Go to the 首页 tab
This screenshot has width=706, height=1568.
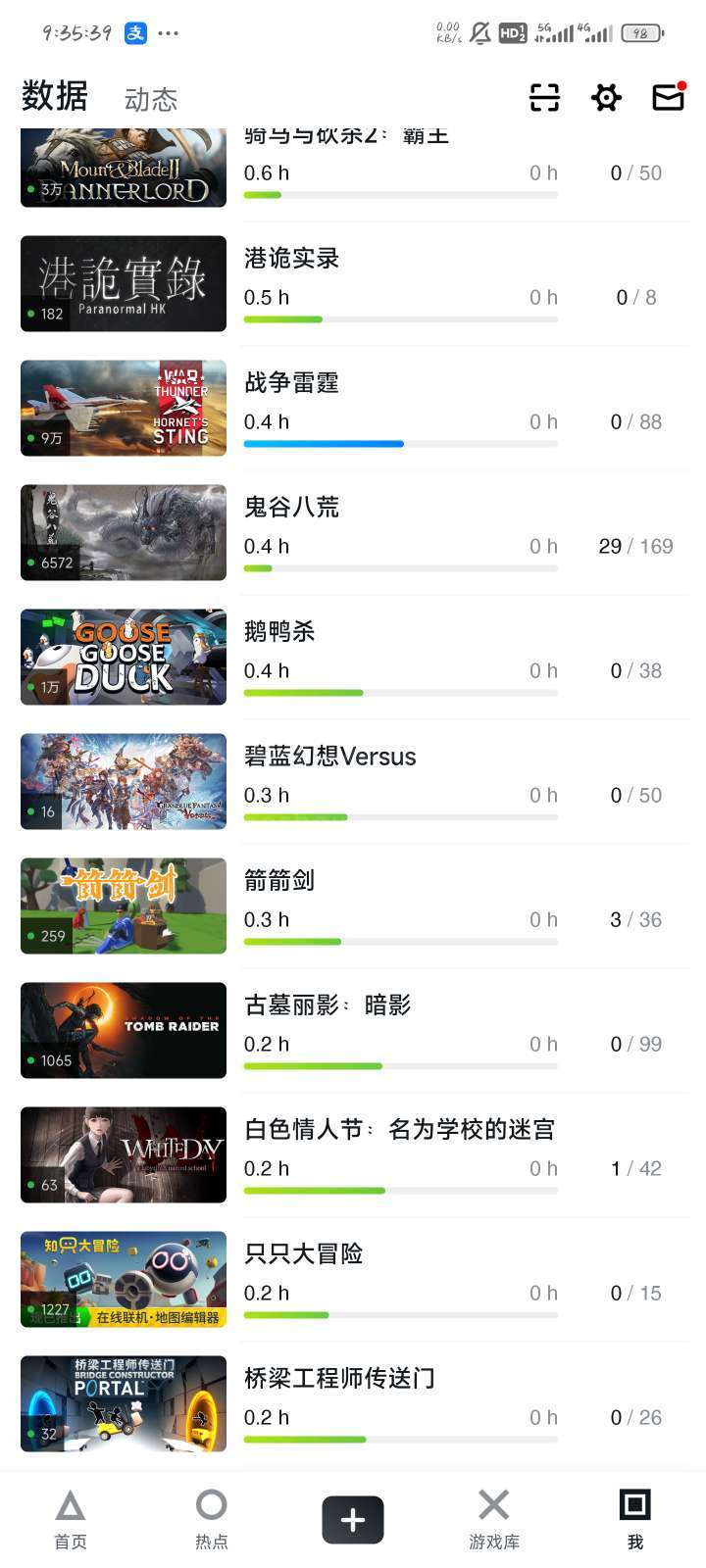(x=71, y=1519)
